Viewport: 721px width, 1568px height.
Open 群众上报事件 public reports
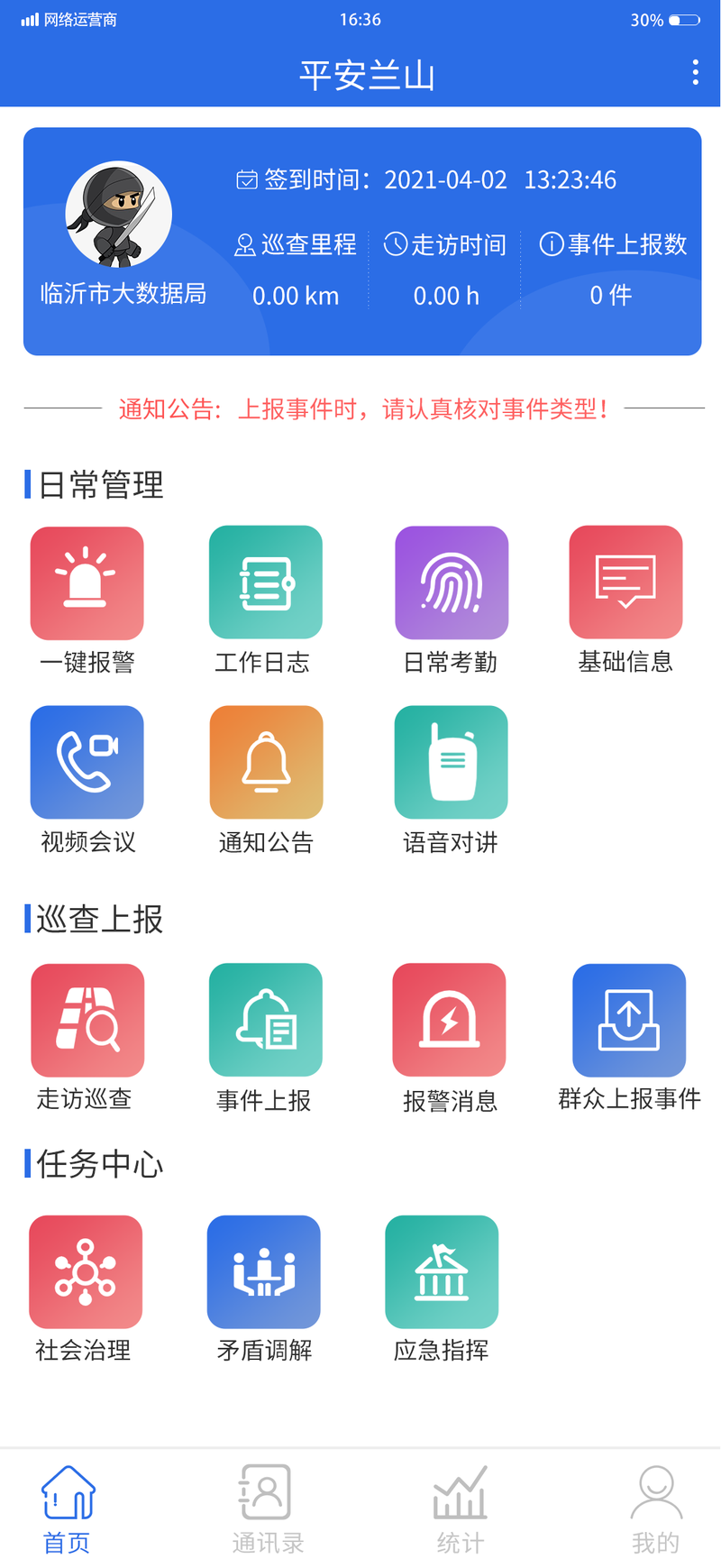(629, 1021)
